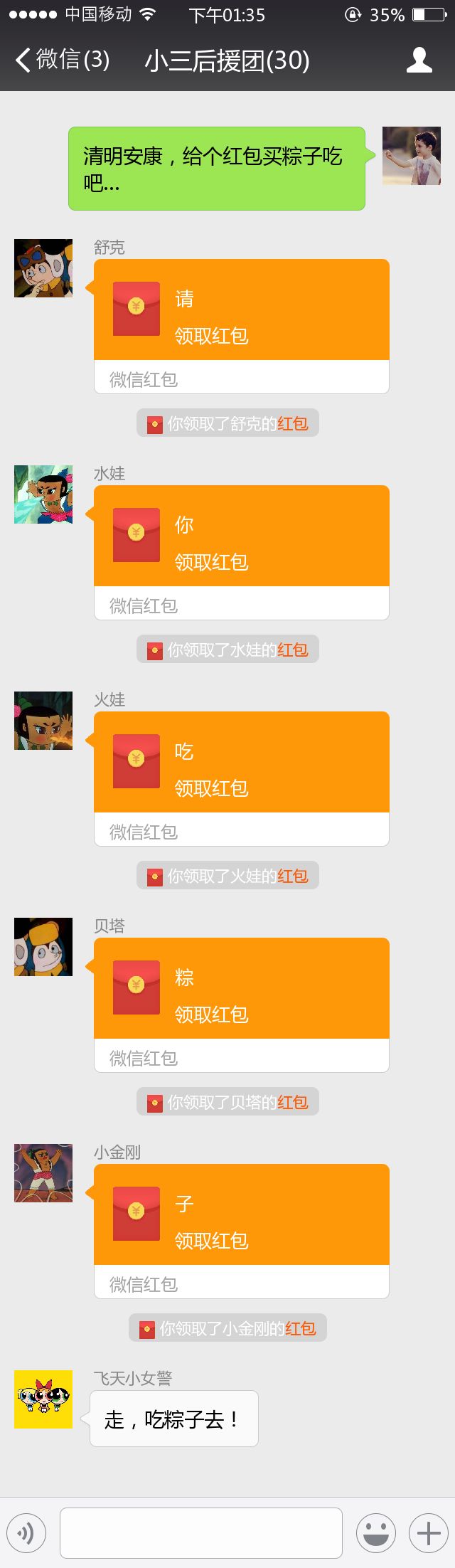Tap 红包 link in 贝塔 claimed notice
455x1568 pixels.
tap(292, 1103)
